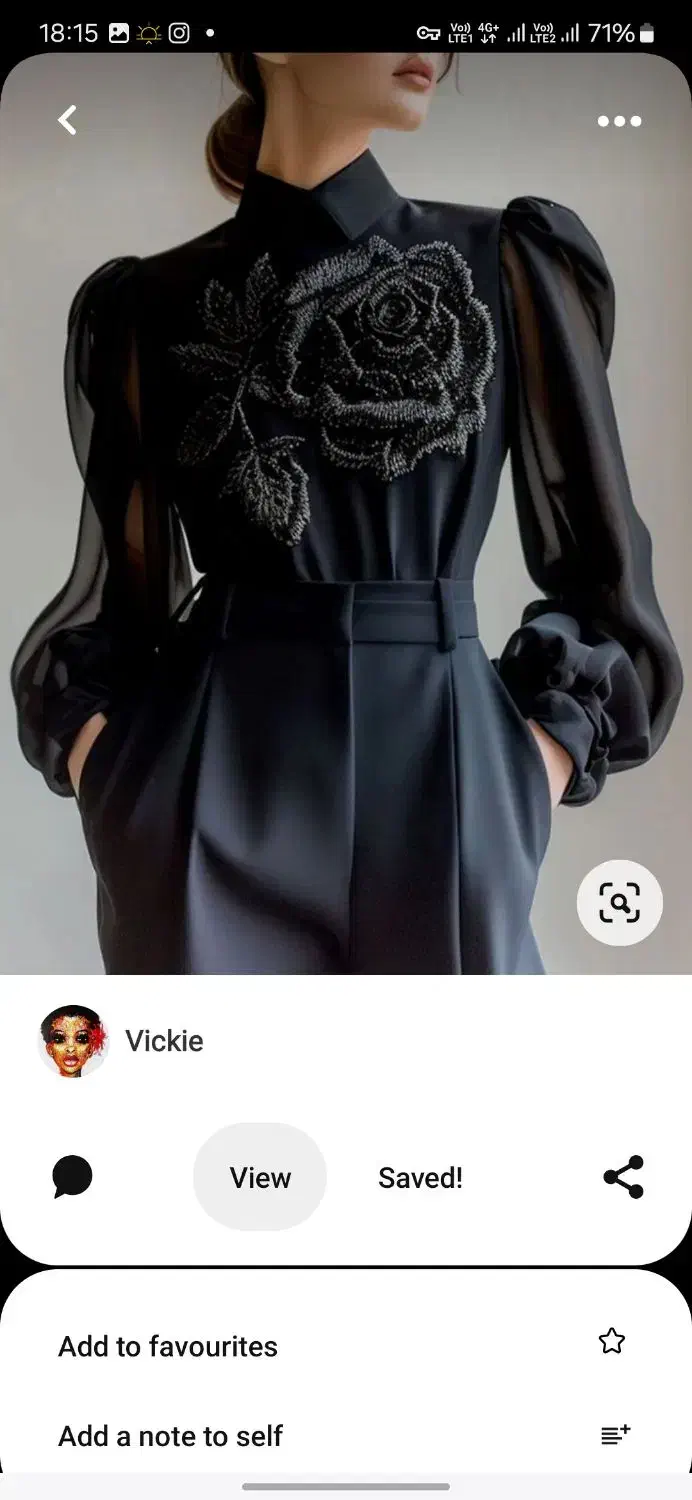Tap the Saved! button
692x1500 pixels.
pos(420,1177)
